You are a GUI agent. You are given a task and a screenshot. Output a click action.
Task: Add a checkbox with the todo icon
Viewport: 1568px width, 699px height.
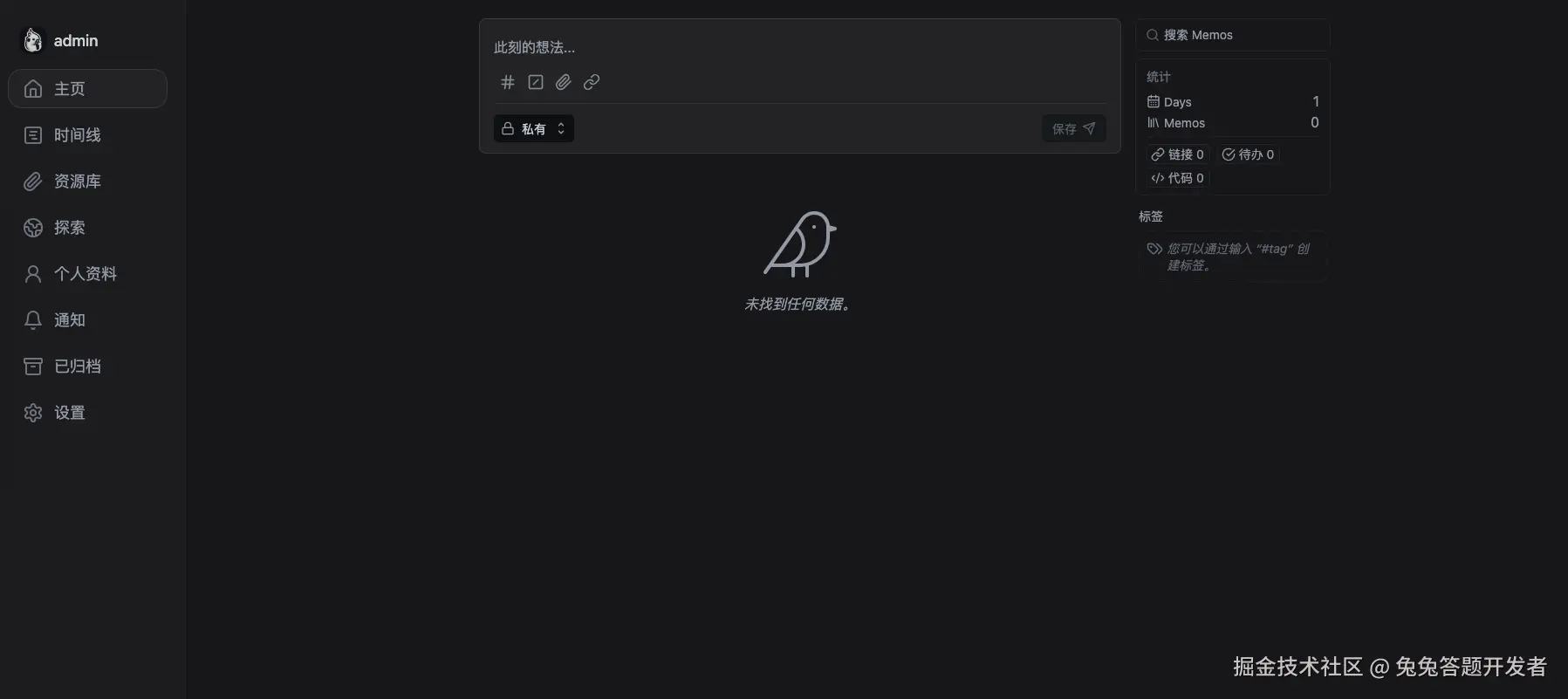click(536, 82)
